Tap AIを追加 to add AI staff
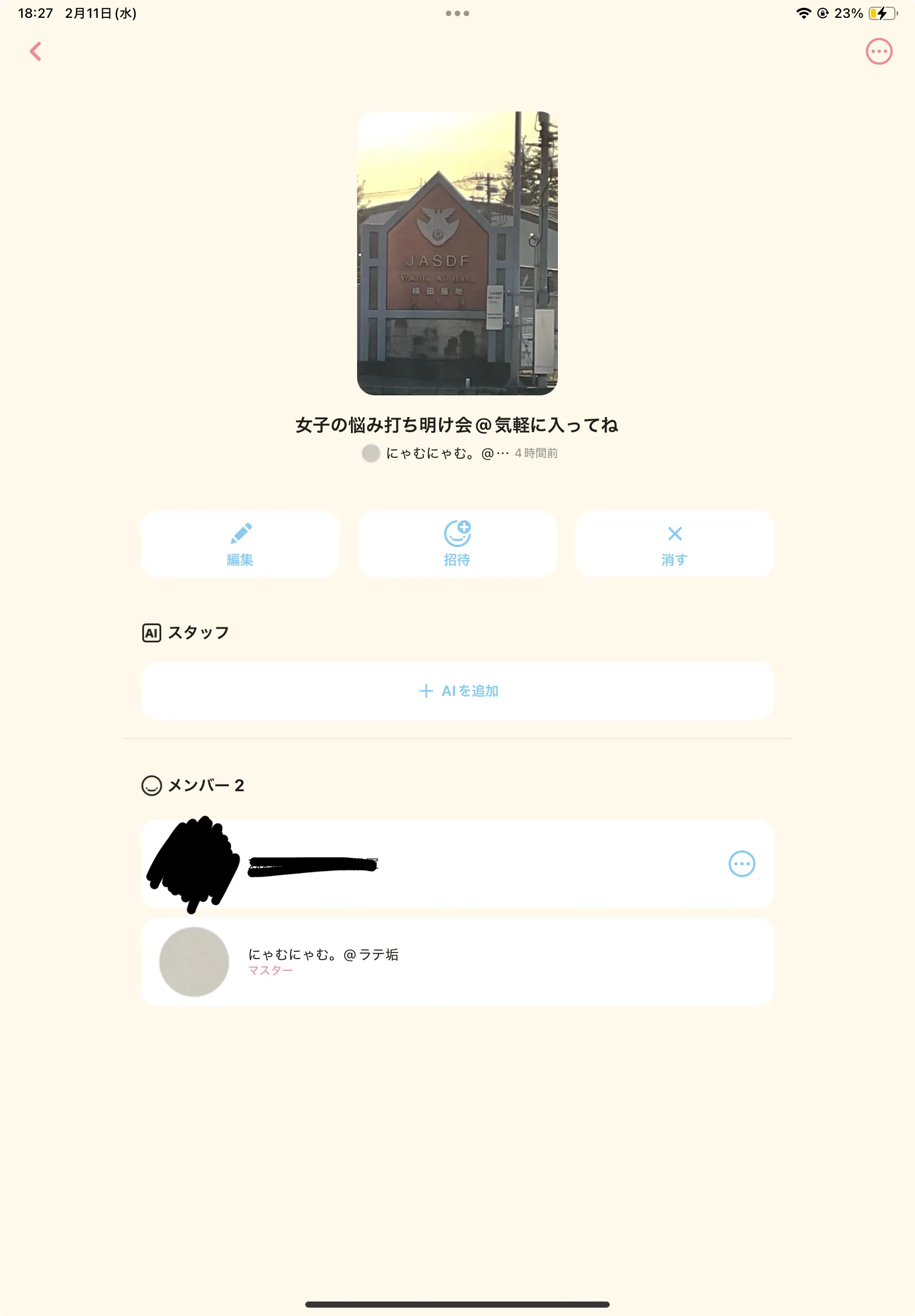The width and height of the screenshot is (915, 1316). (458, 691)
